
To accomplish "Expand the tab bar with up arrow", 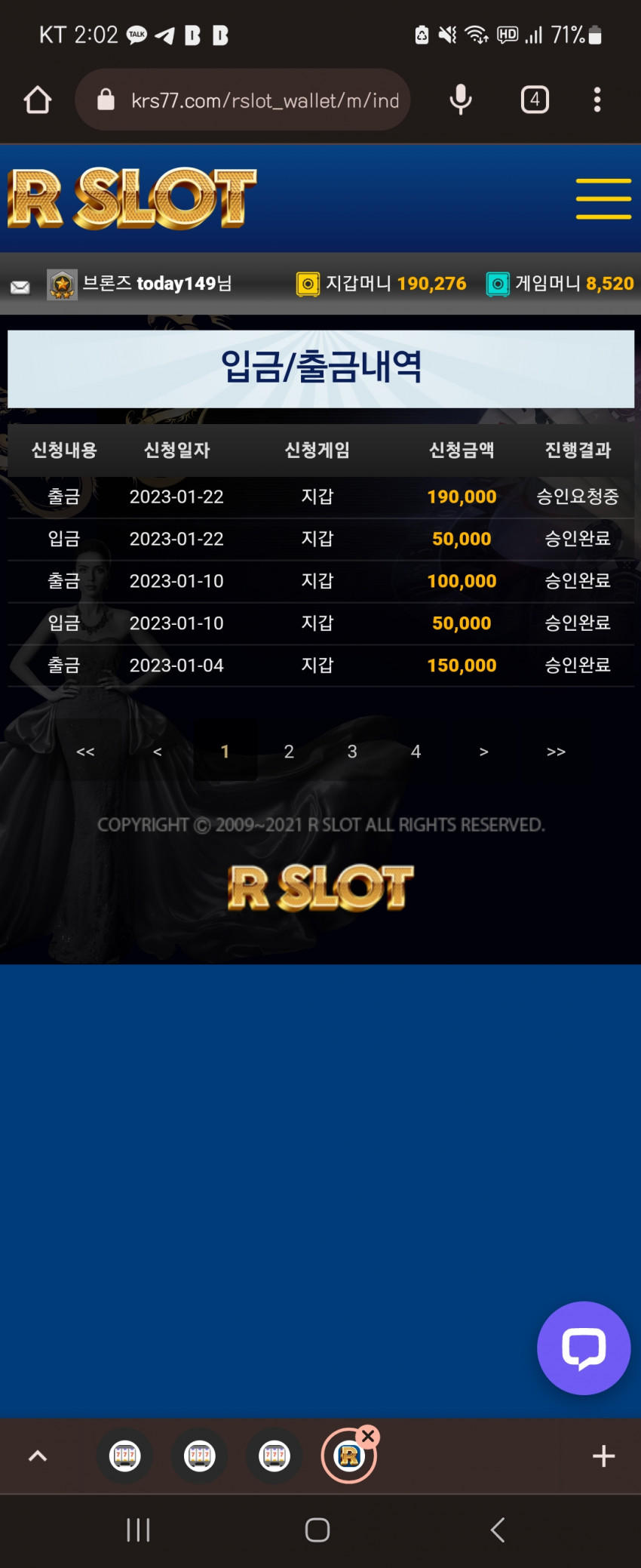I will [38, 1456].
